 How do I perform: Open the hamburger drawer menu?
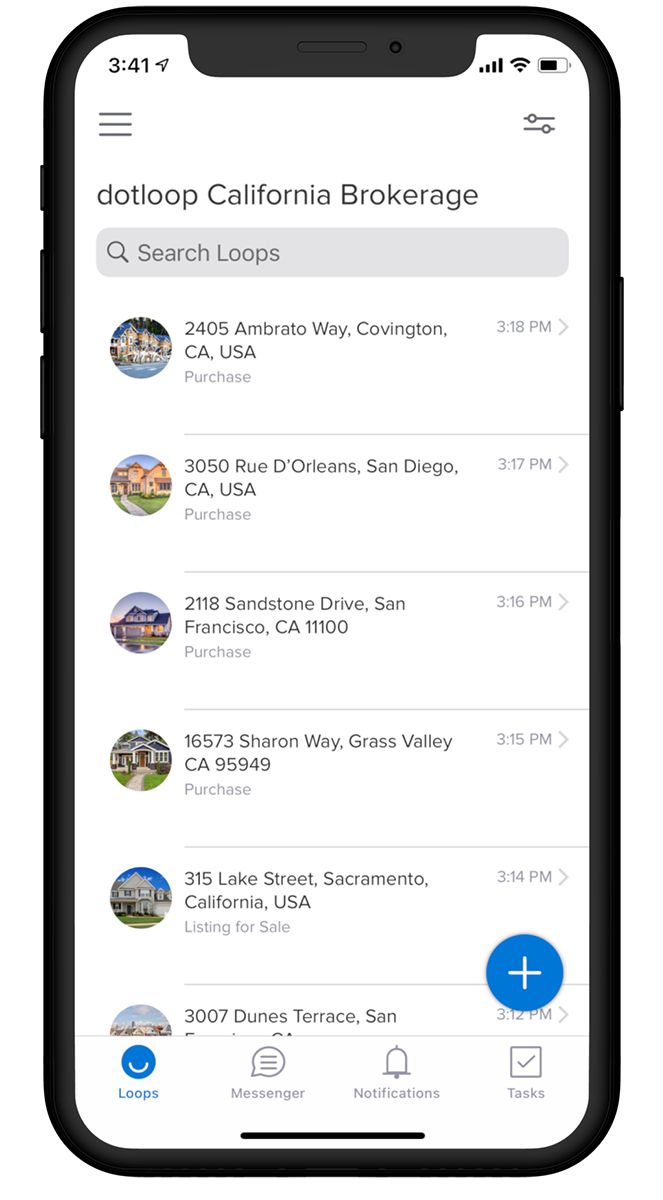[x=115, y=124]
